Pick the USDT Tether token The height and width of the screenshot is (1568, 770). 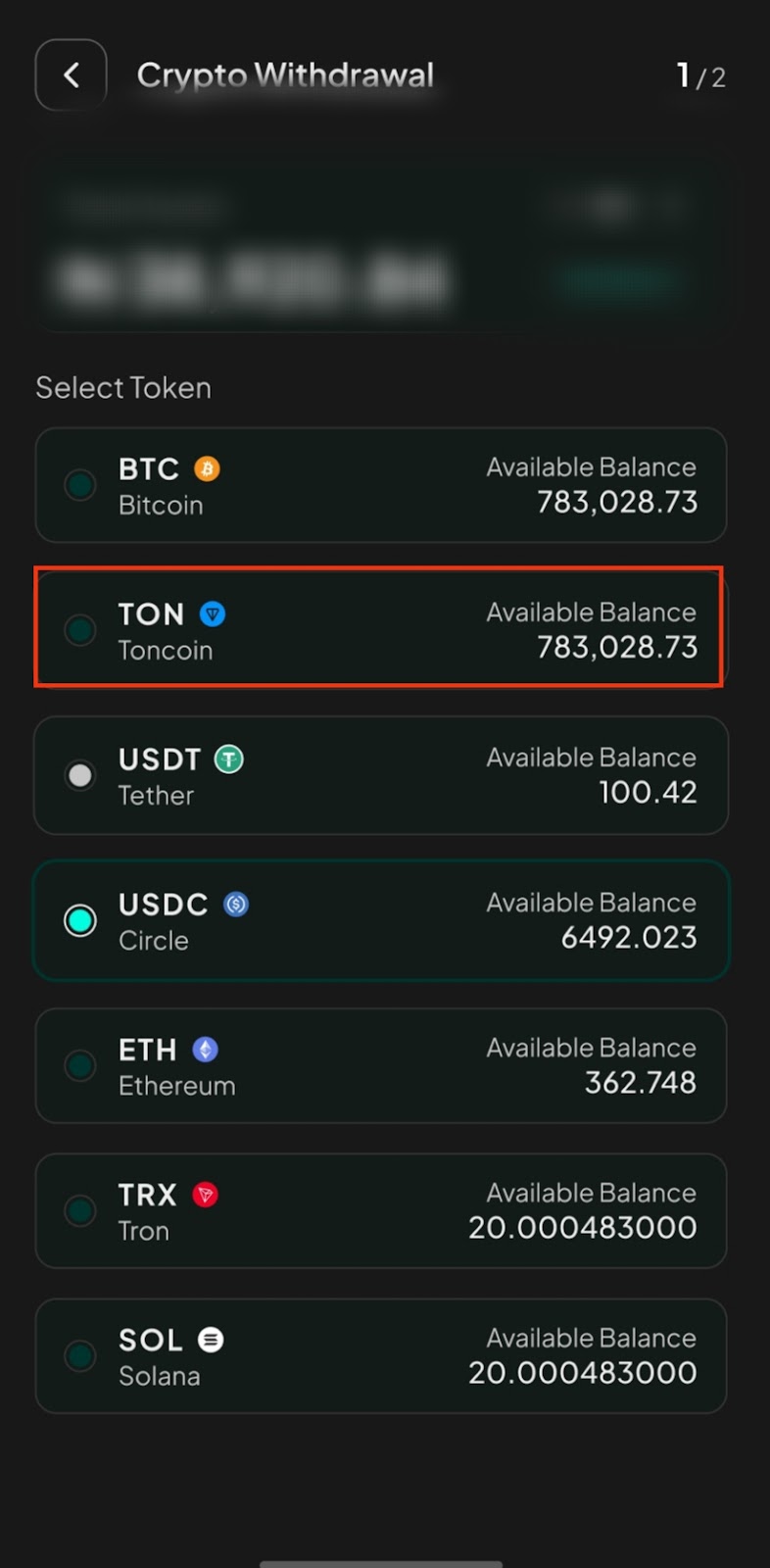pos(381,775)
